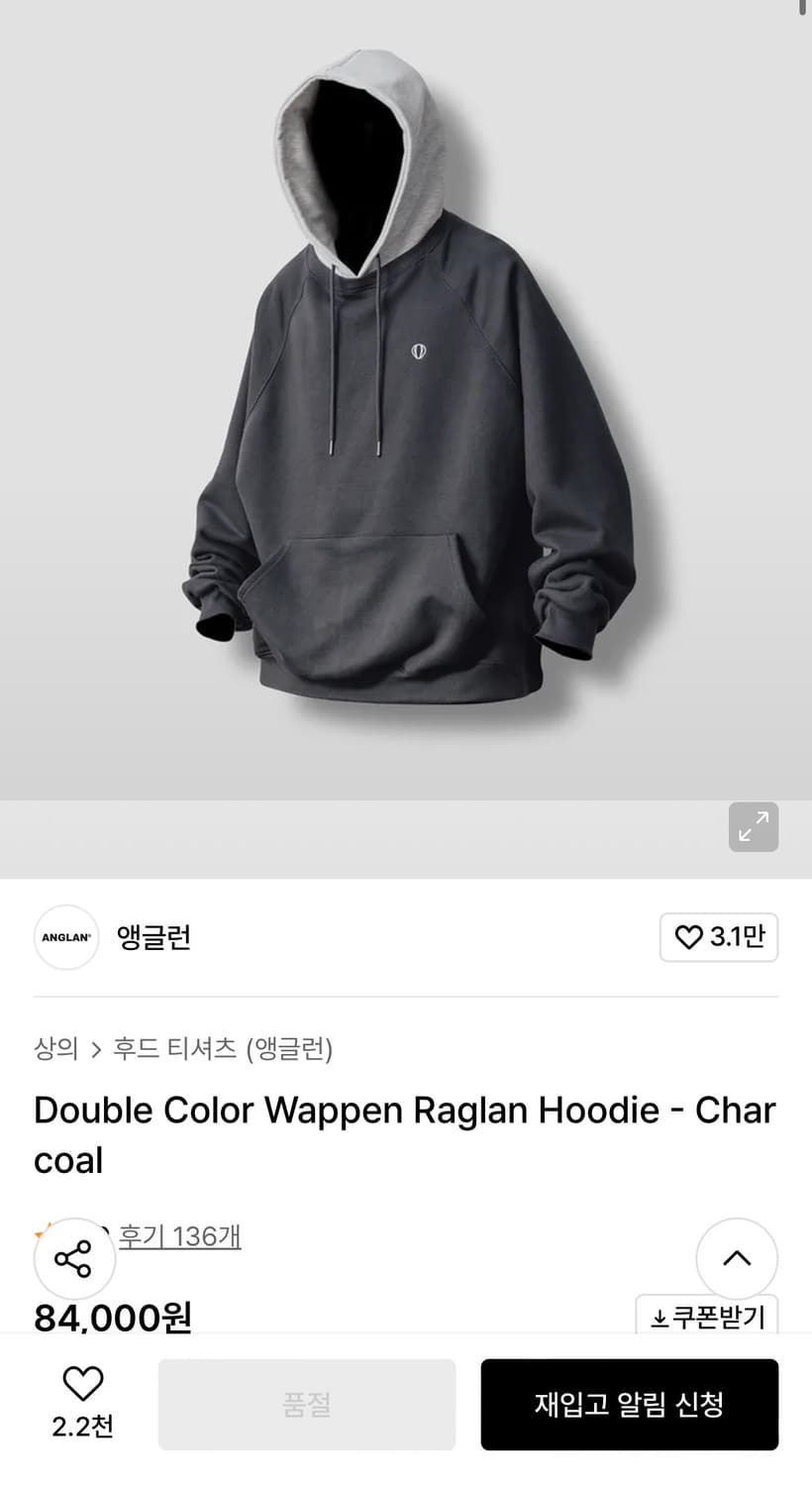Image resolution: width=812 pixels, height=1486 pixels.
Task: Click the ANGLAN brand logo circle
Action: pos(65,937)
